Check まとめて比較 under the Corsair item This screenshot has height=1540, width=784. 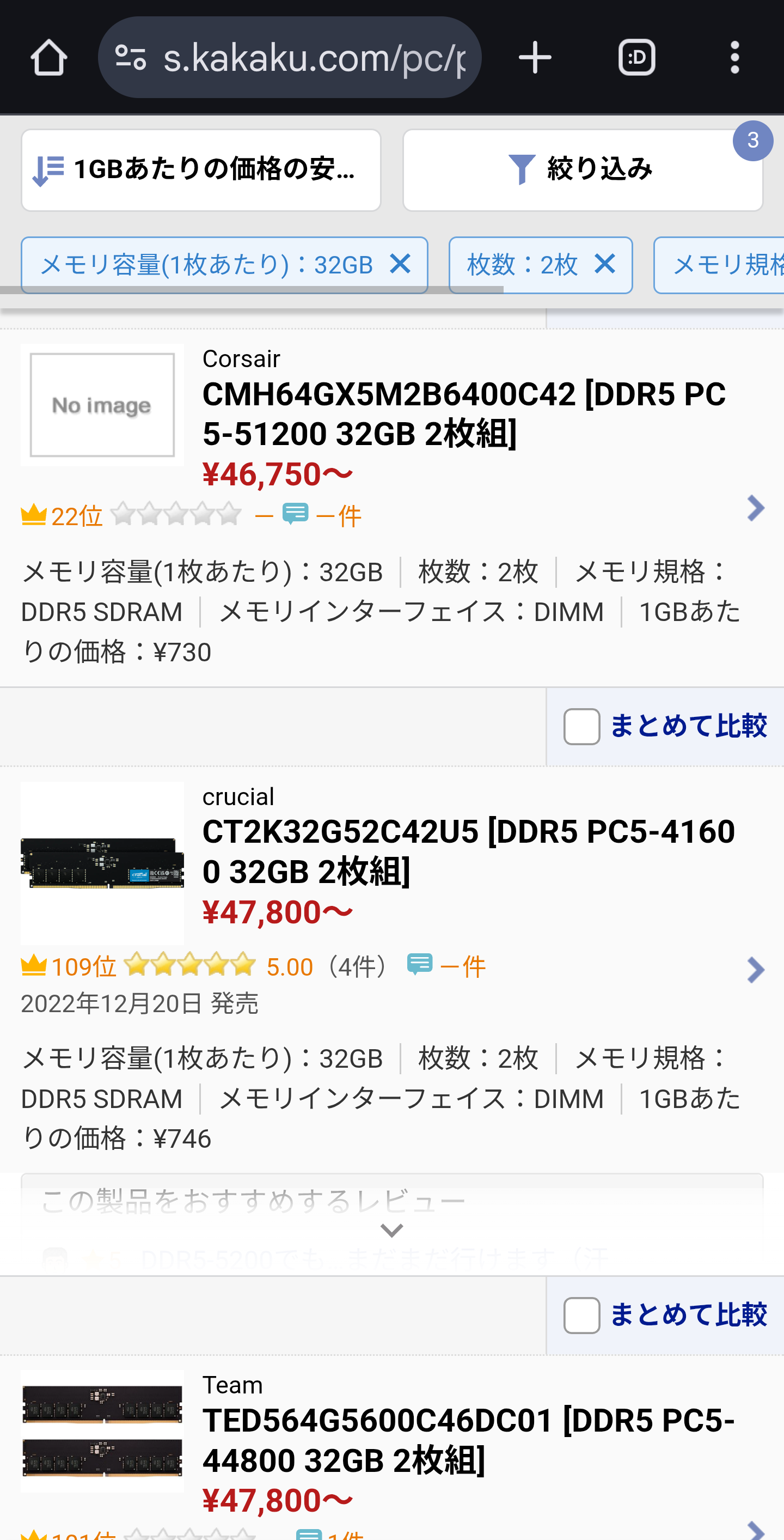click(x=582, y=726)
